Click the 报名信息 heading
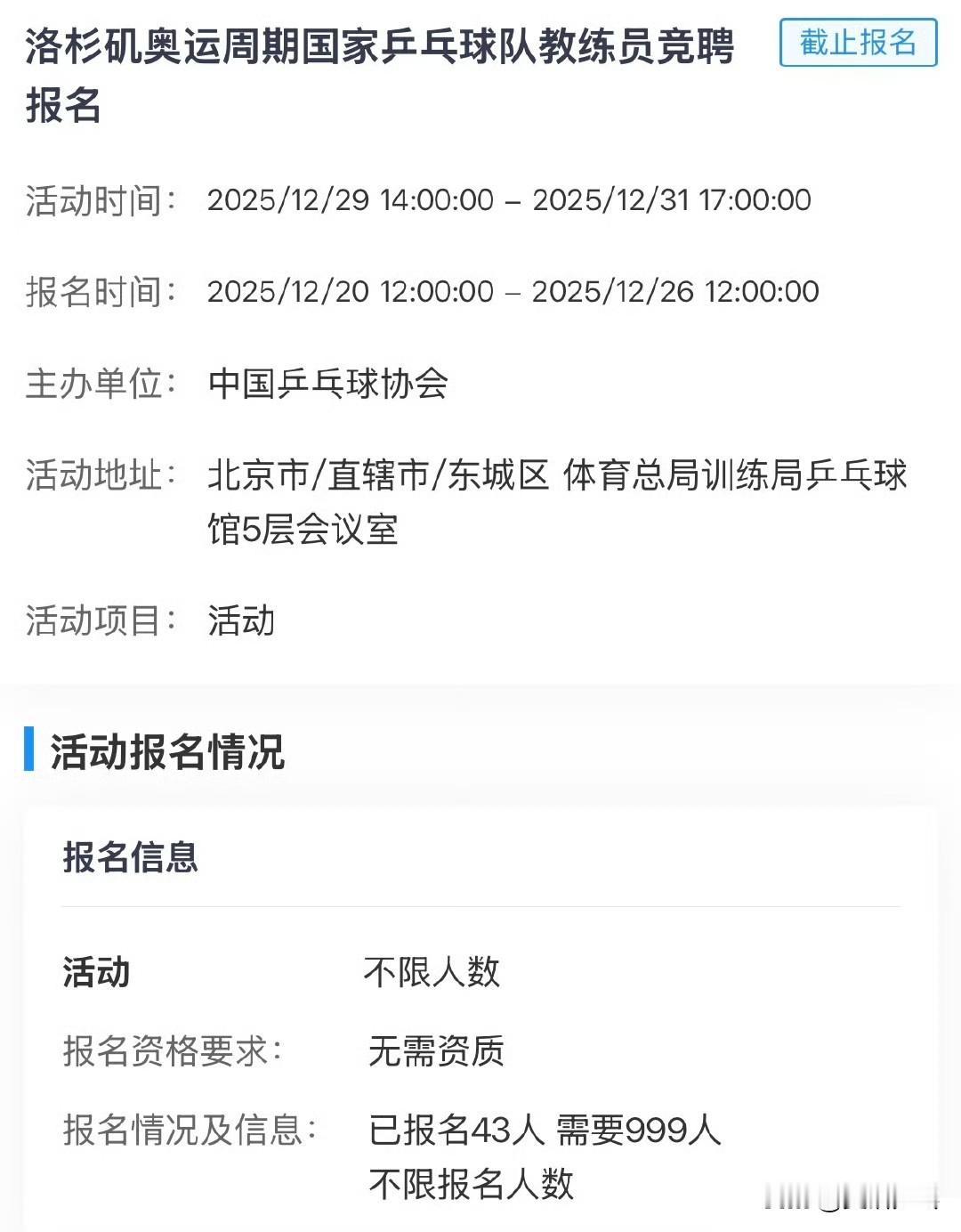 [x=130, y=858]
